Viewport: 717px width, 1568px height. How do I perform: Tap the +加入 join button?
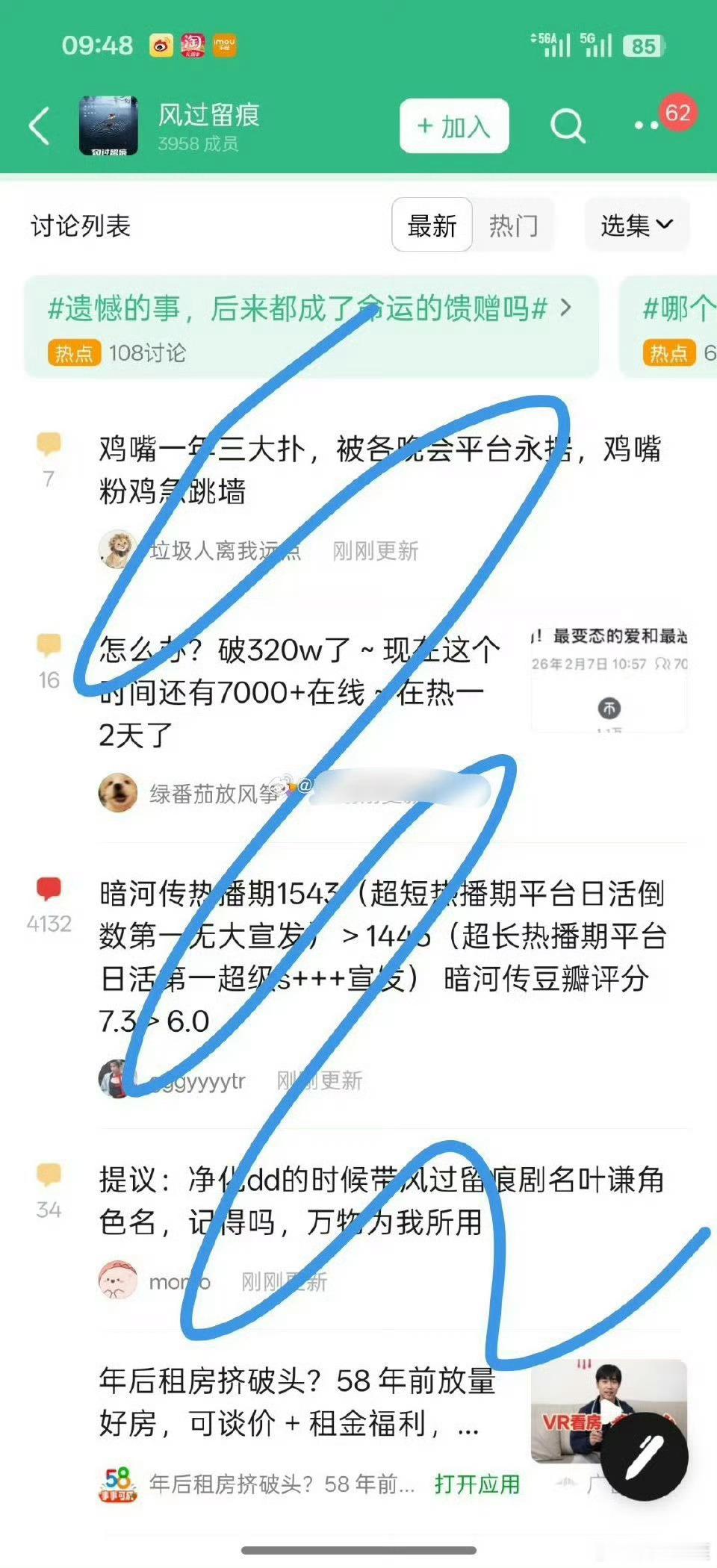click(453, 125)
